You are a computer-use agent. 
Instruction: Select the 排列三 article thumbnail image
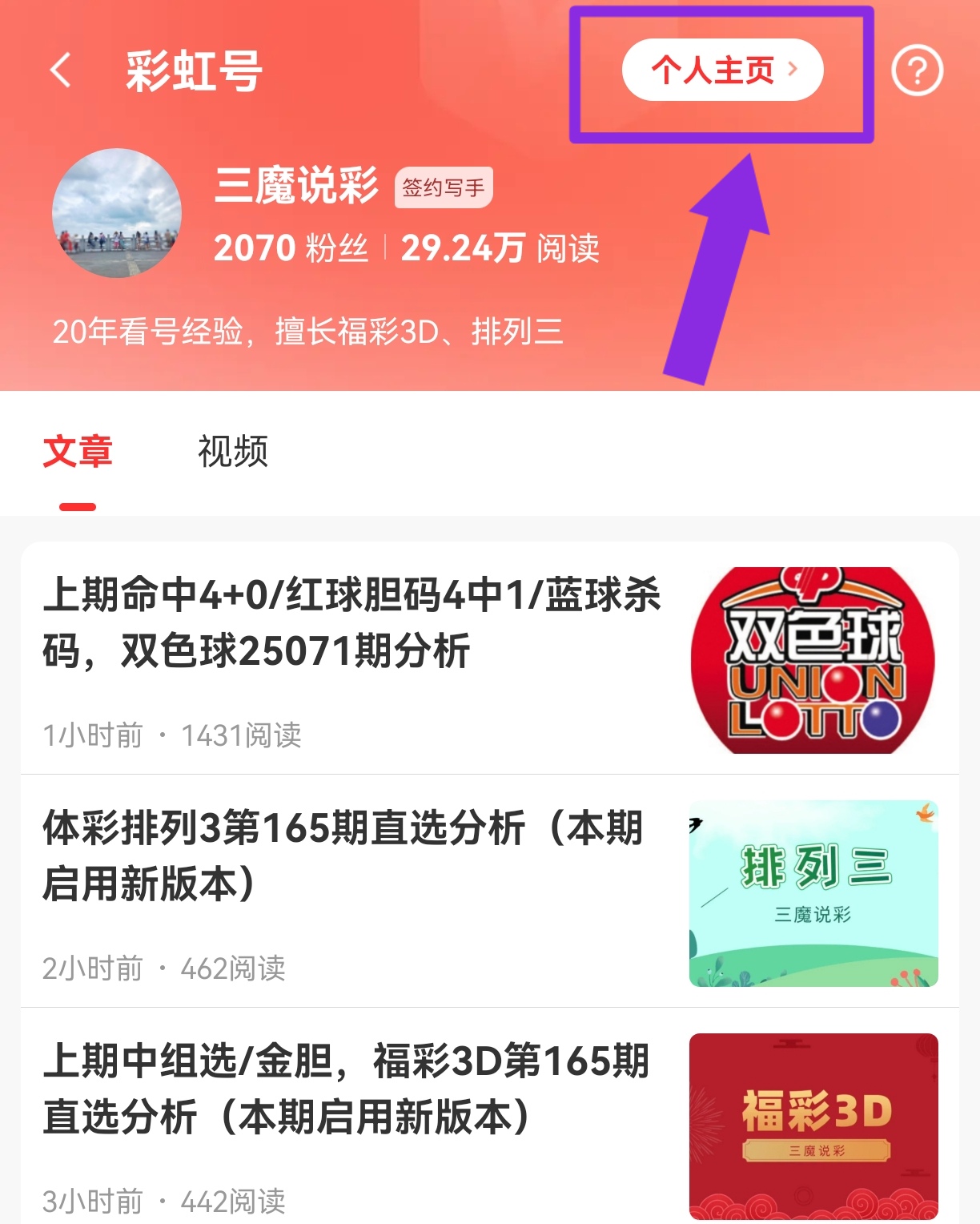(x=813, y=894)
